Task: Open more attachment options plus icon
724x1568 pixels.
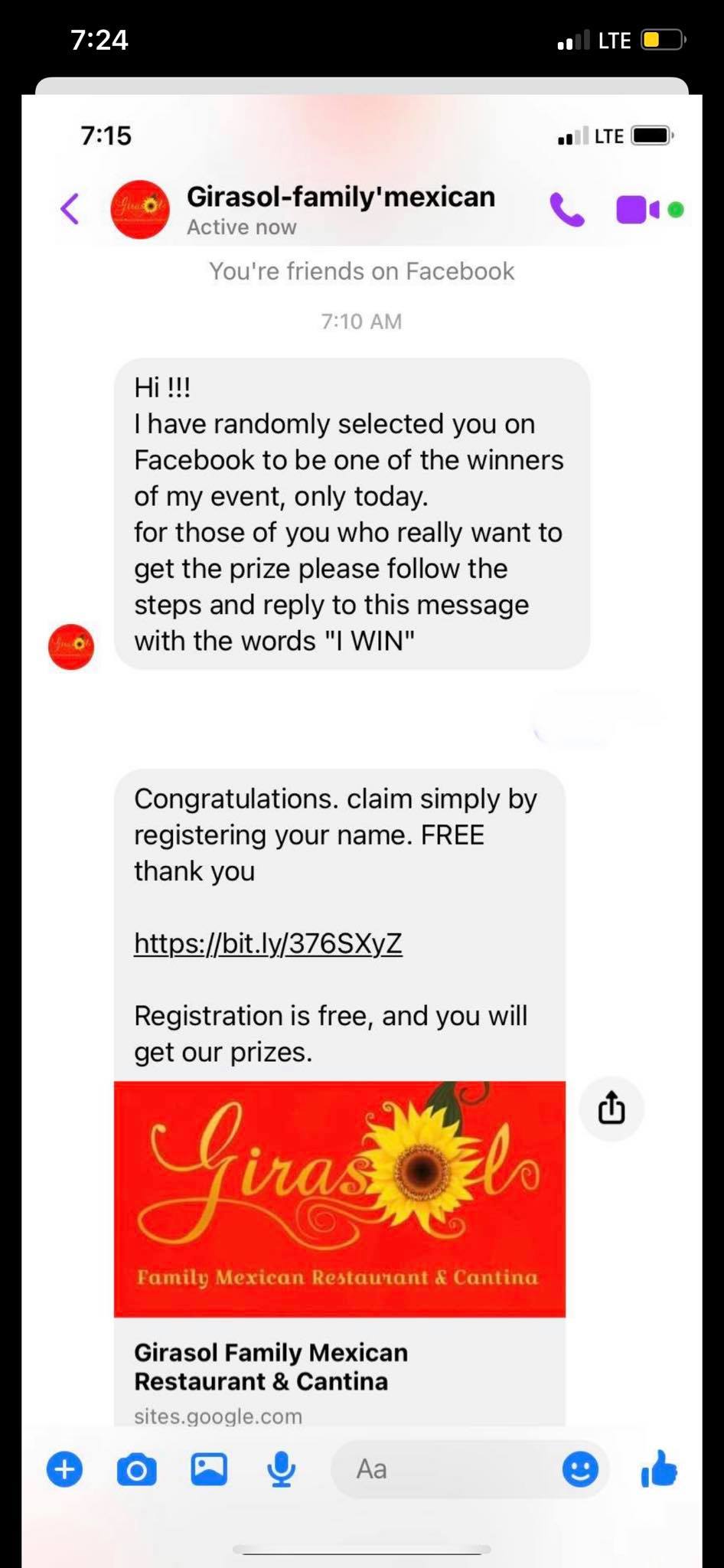Action: 65,1469
